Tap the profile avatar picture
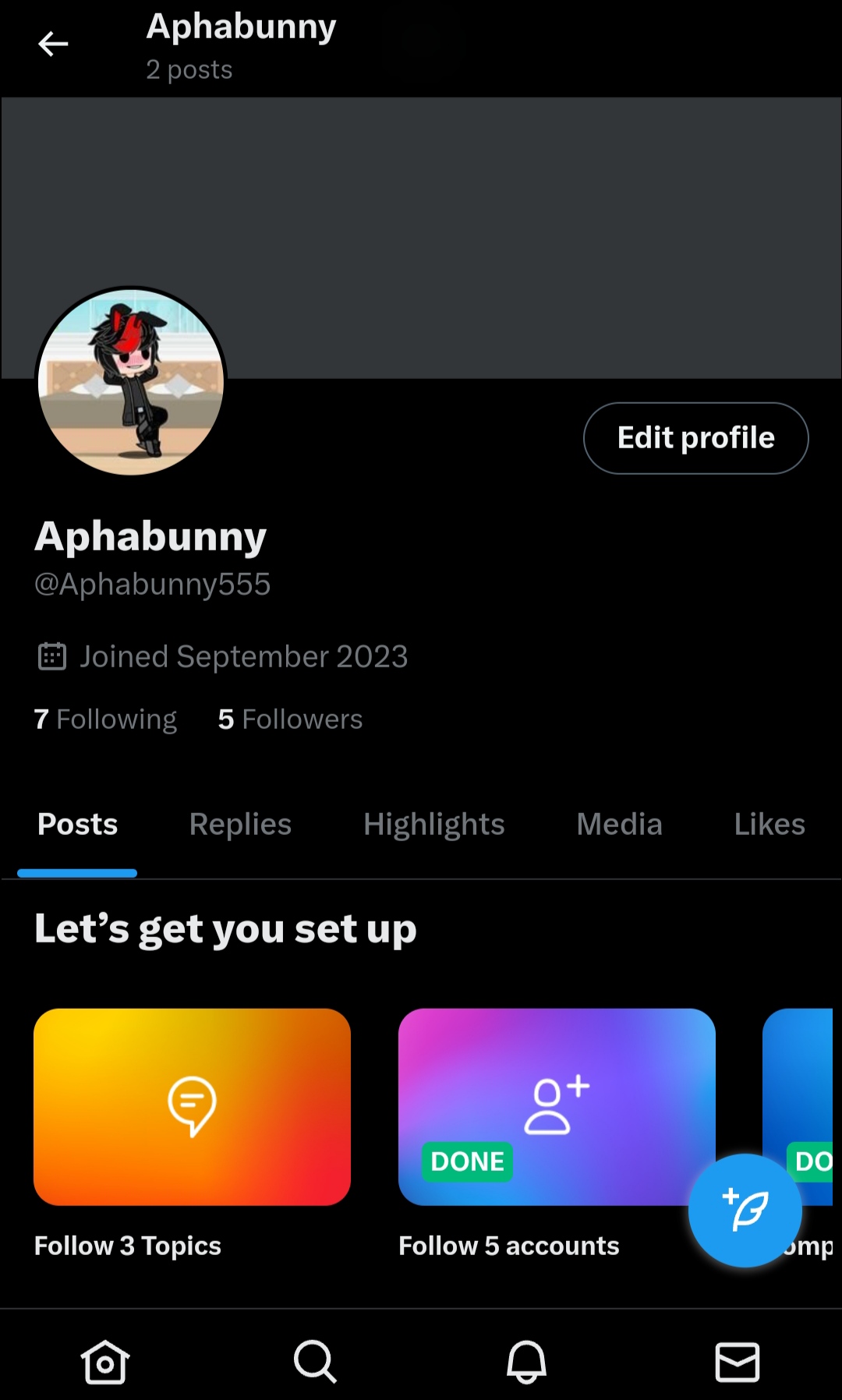 coord(129,382)
